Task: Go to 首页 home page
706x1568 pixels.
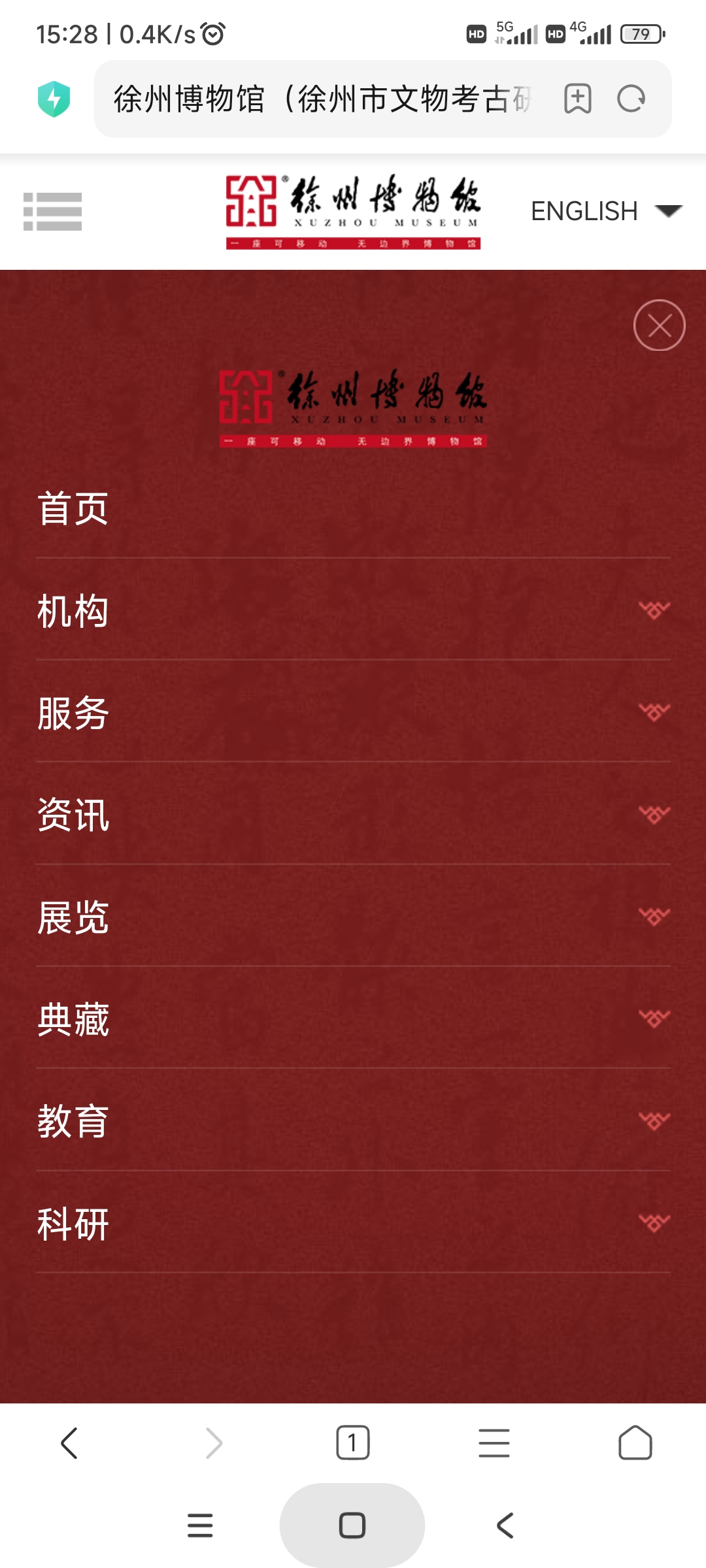Action: (x=73, y=508)
